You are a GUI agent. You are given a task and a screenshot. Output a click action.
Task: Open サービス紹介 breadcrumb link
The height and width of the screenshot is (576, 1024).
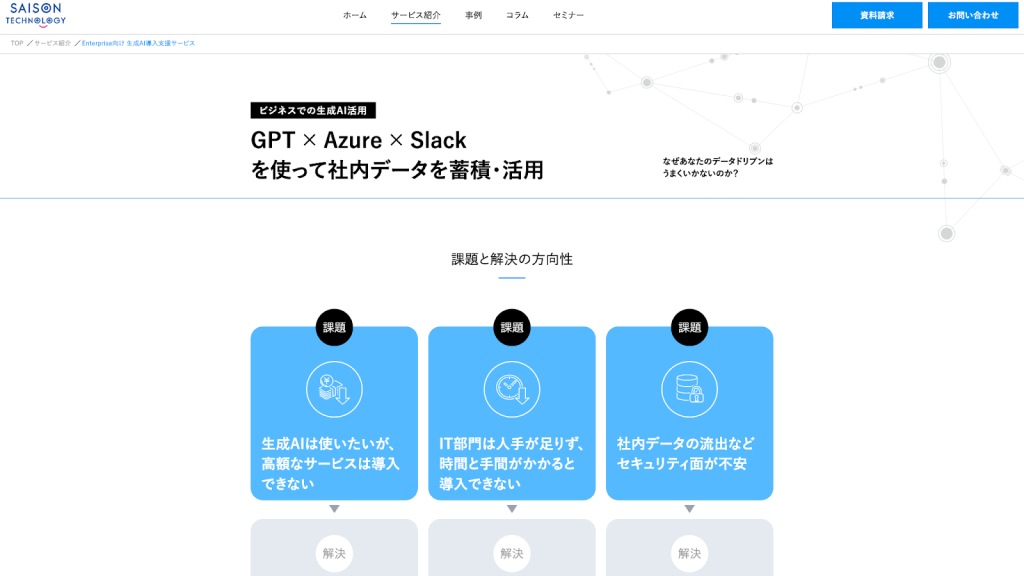point(53,43)
